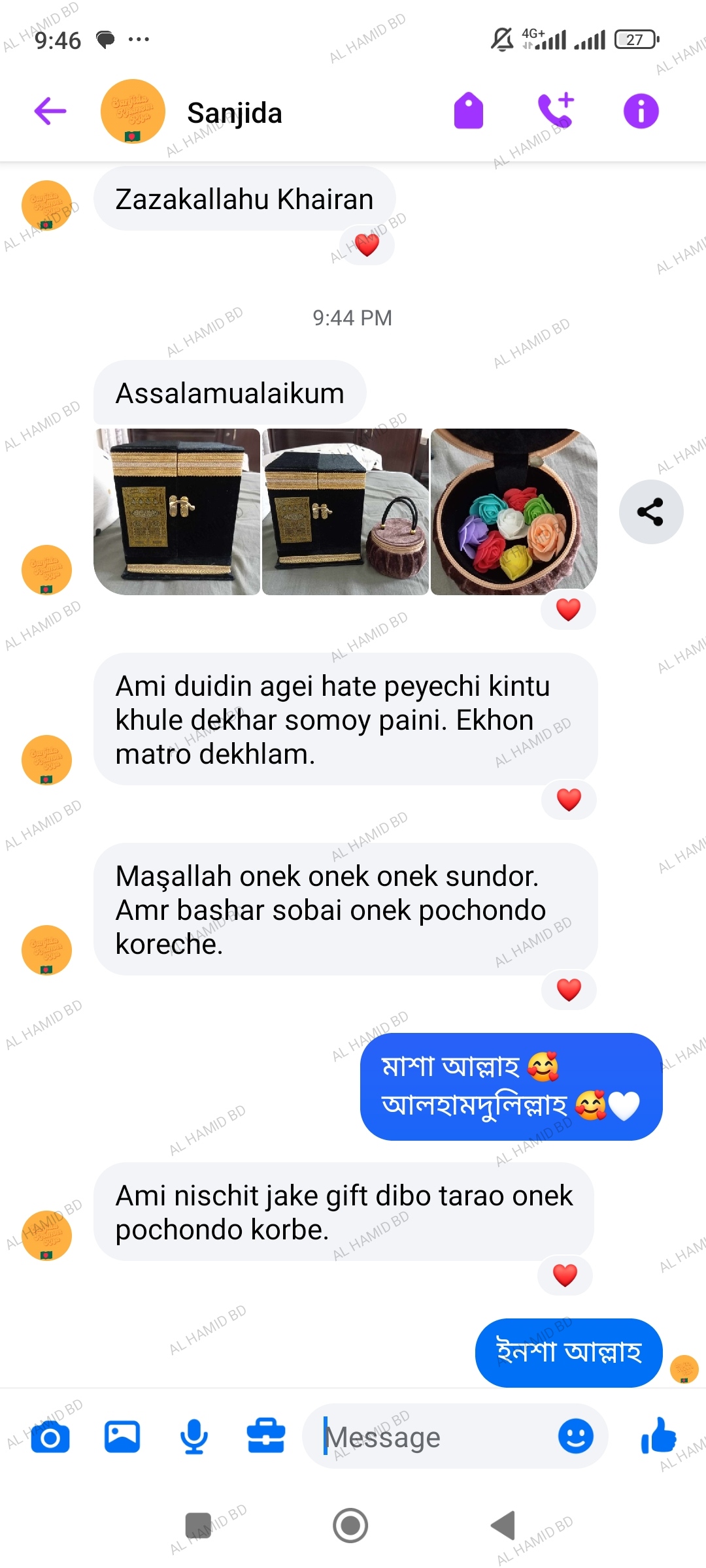
Task: Open the briefcase business tools icon
Action: (266, 1437)
